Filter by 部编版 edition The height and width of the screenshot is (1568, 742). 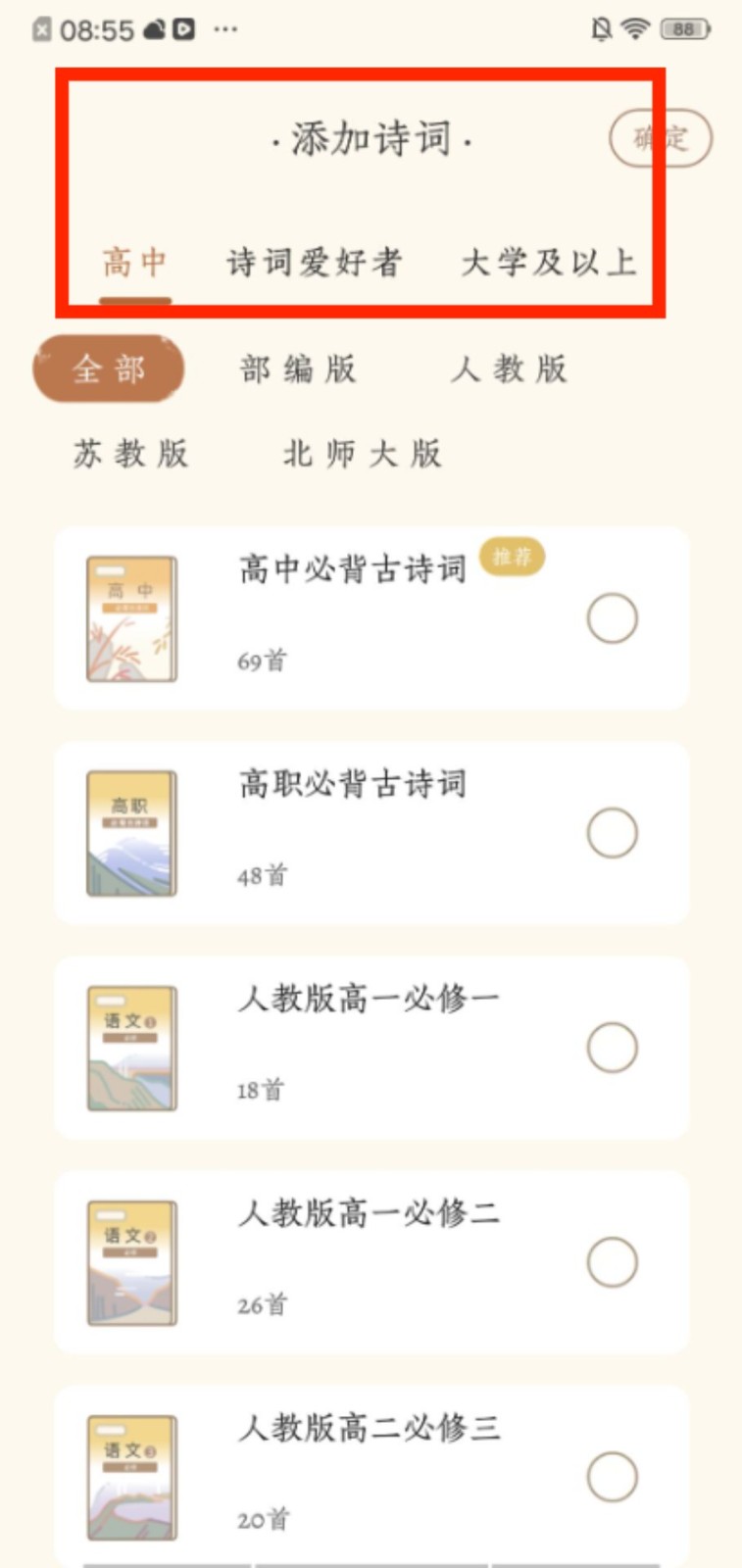pyautogui.click(x=298, y=369)
